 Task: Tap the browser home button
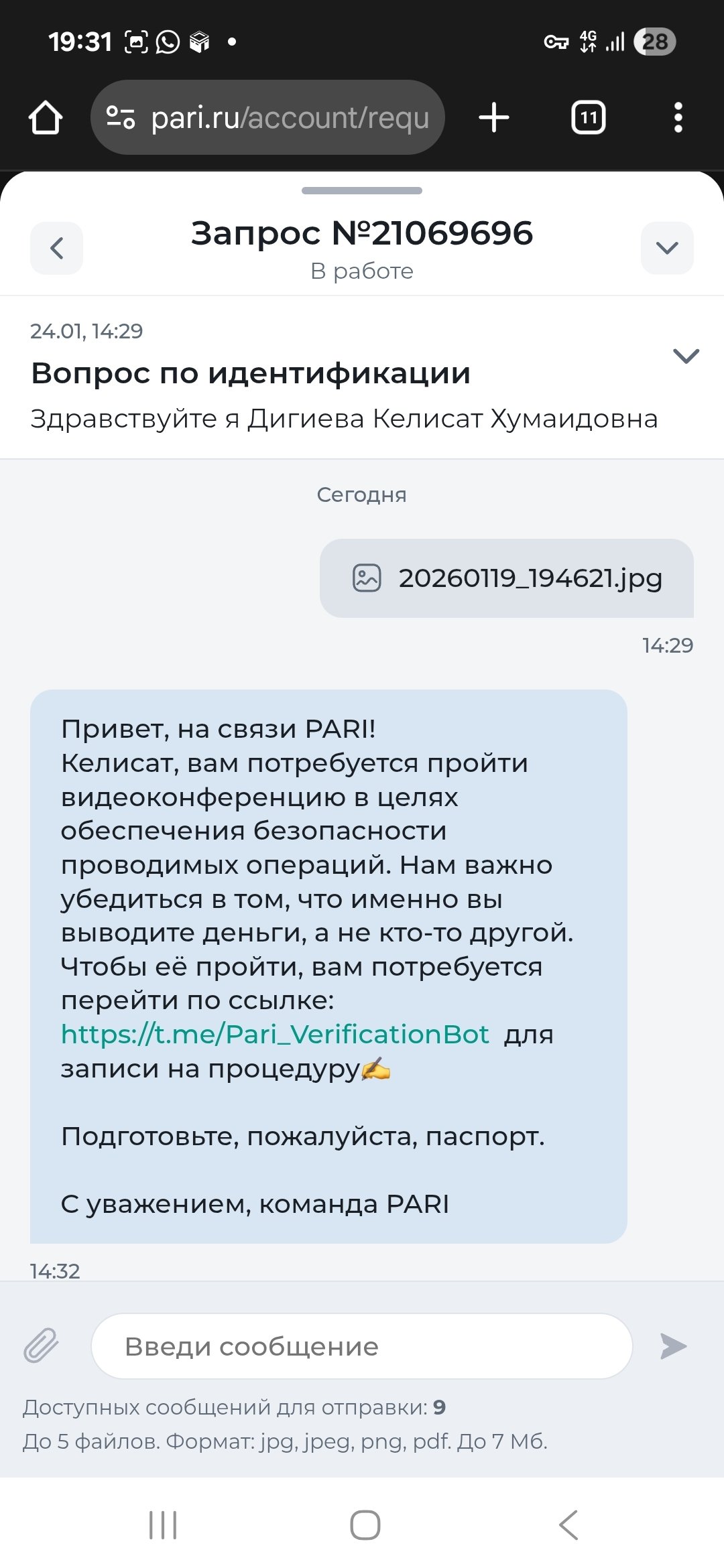tap(46, 118)
